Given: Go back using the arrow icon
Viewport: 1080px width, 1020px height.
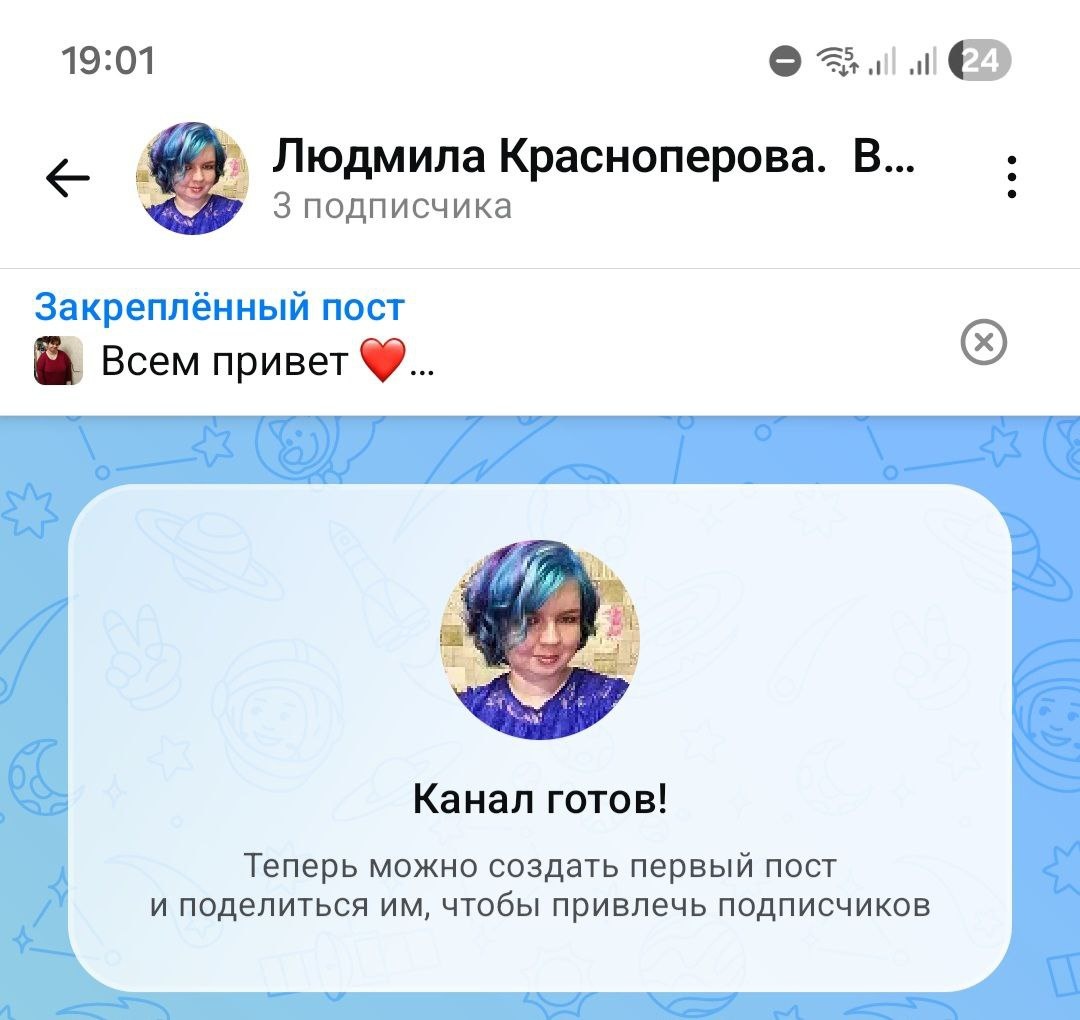Looking at the screenshot, I should (68, 179).
